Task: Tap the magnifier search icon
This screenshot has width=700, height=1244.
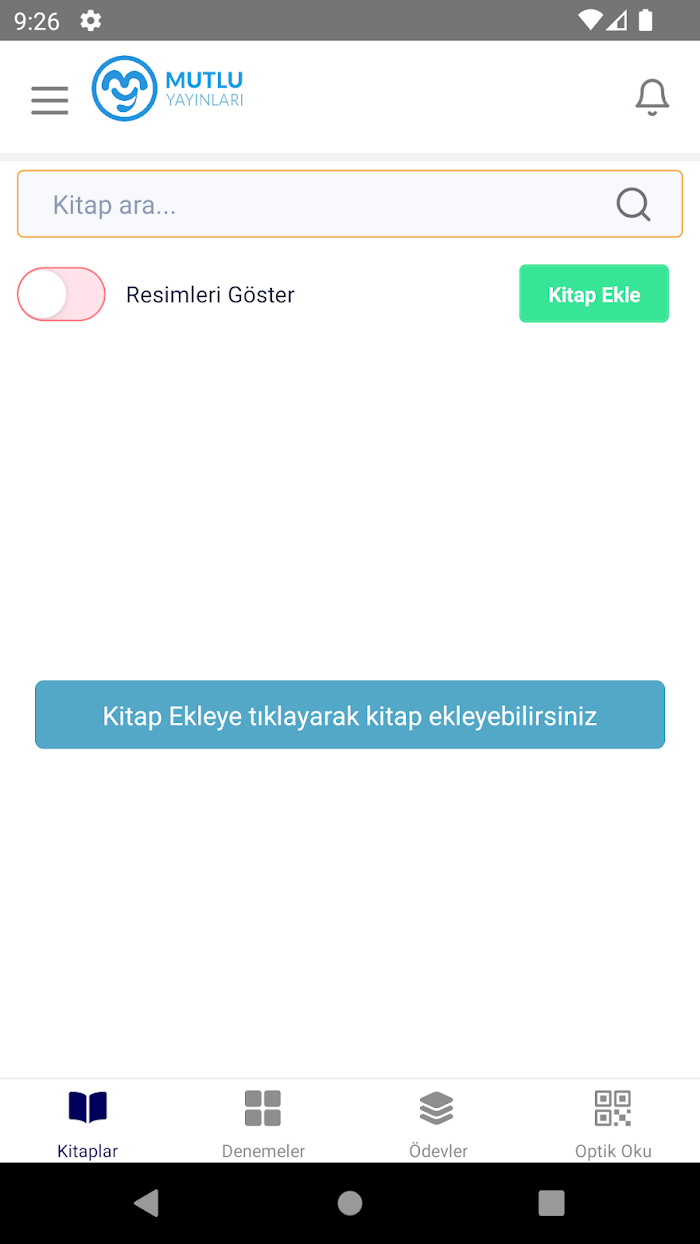Action: pos(633,204)
